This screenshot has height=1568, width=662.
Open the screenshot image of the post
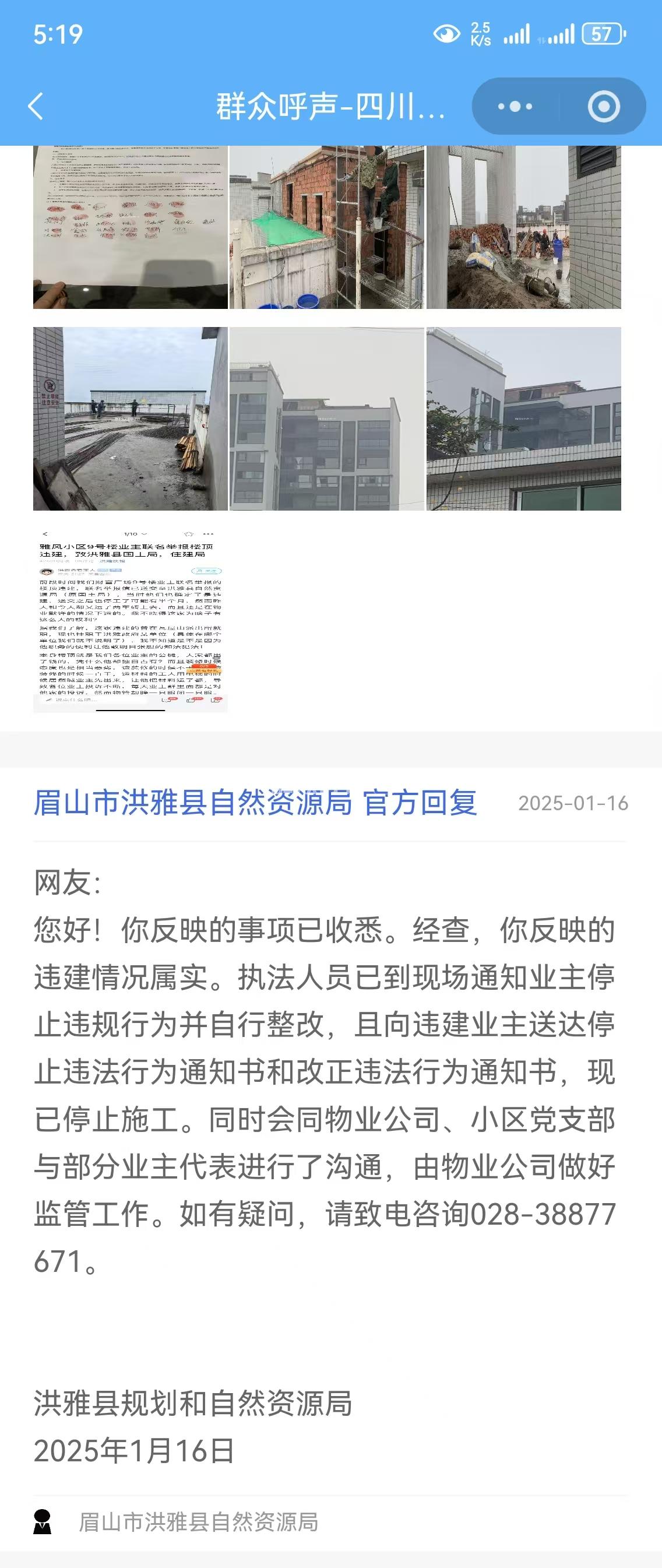(x=130, y=620)
